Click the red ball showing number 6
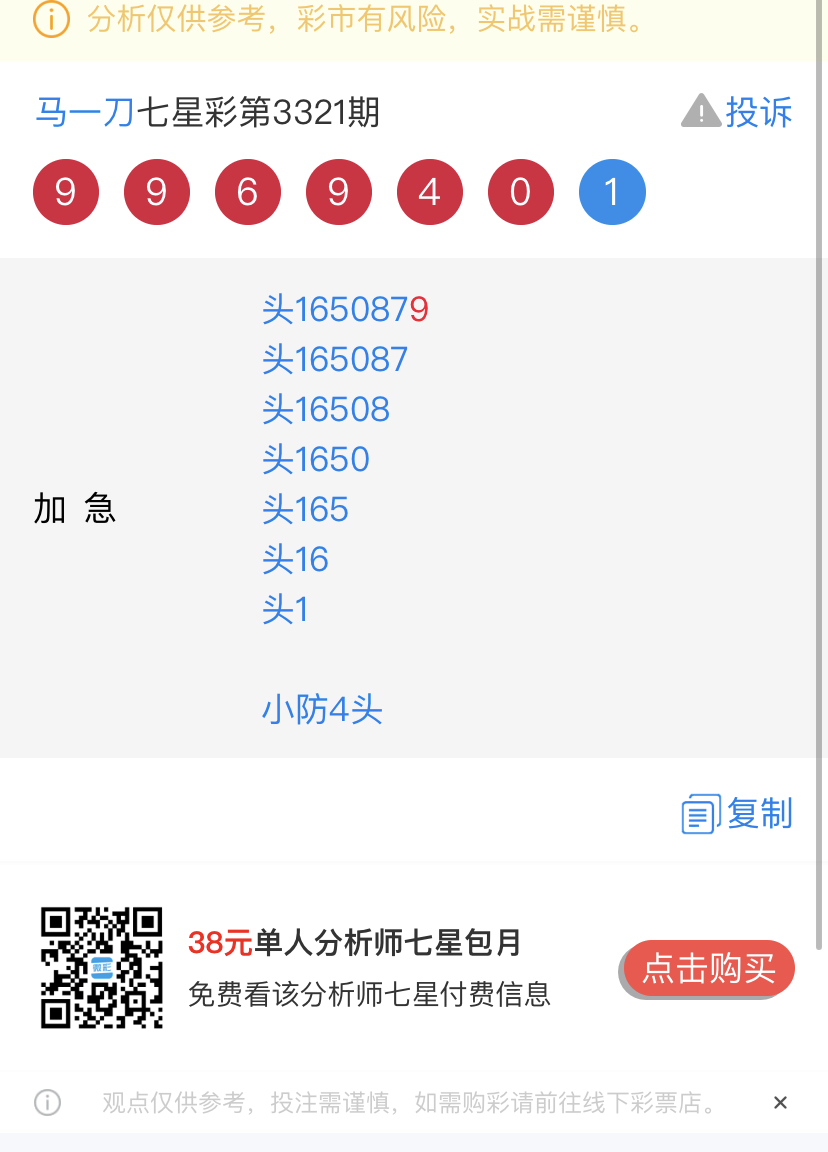 pyautogui.click(x=247, y=191)
